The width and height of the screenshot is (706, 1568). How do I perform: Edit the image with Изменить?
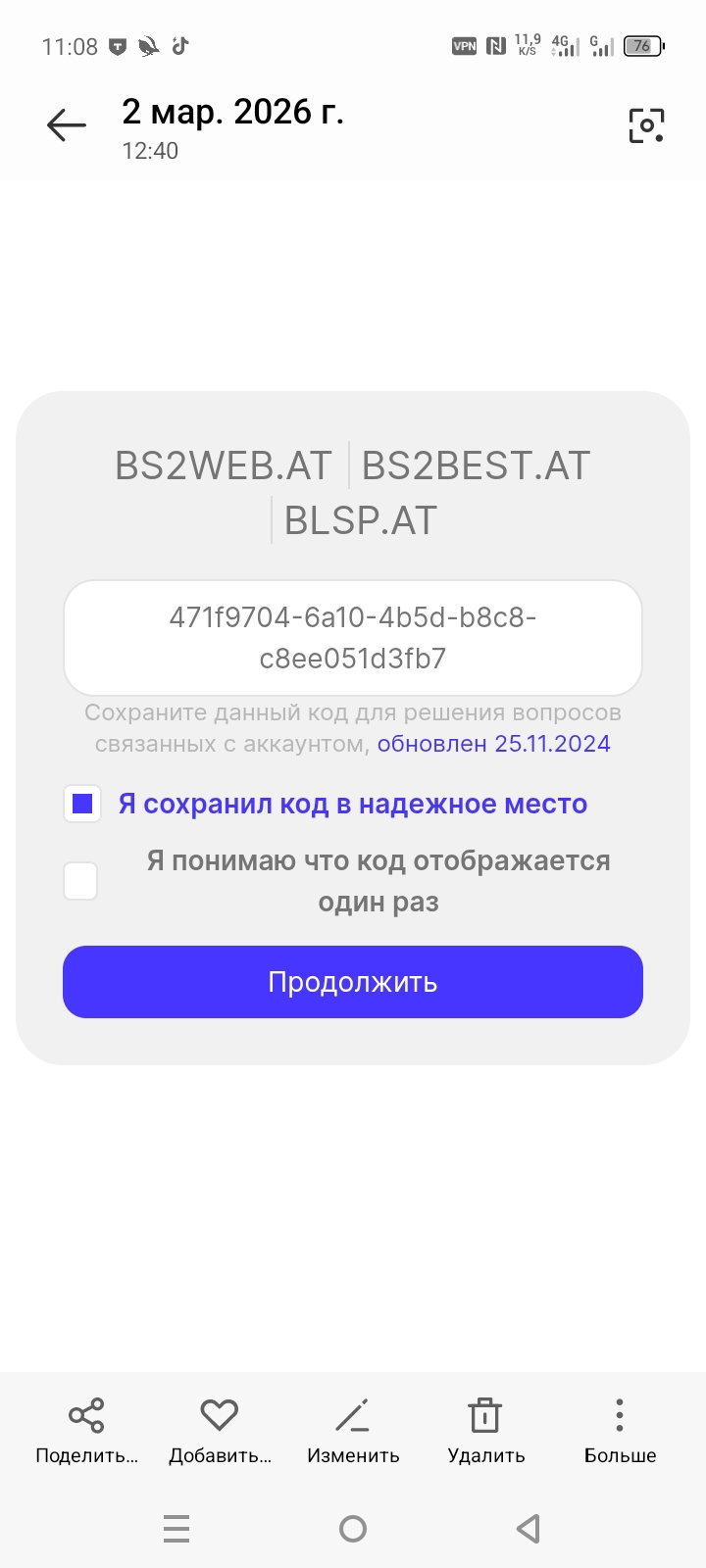coord(353,1429)
